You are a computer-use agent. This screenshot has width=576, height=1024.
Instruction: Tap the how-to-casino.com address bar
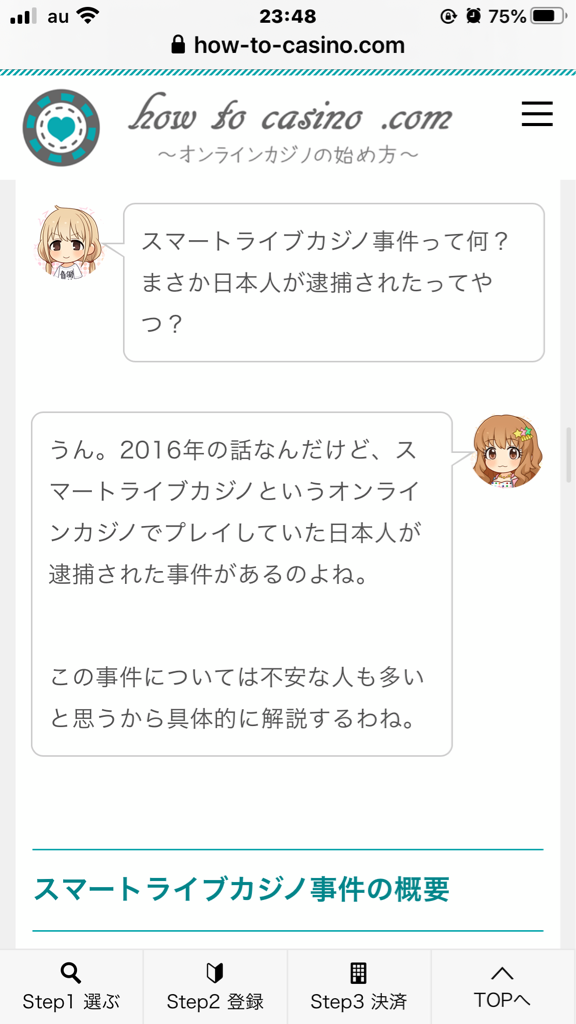(x=288, y=45)
